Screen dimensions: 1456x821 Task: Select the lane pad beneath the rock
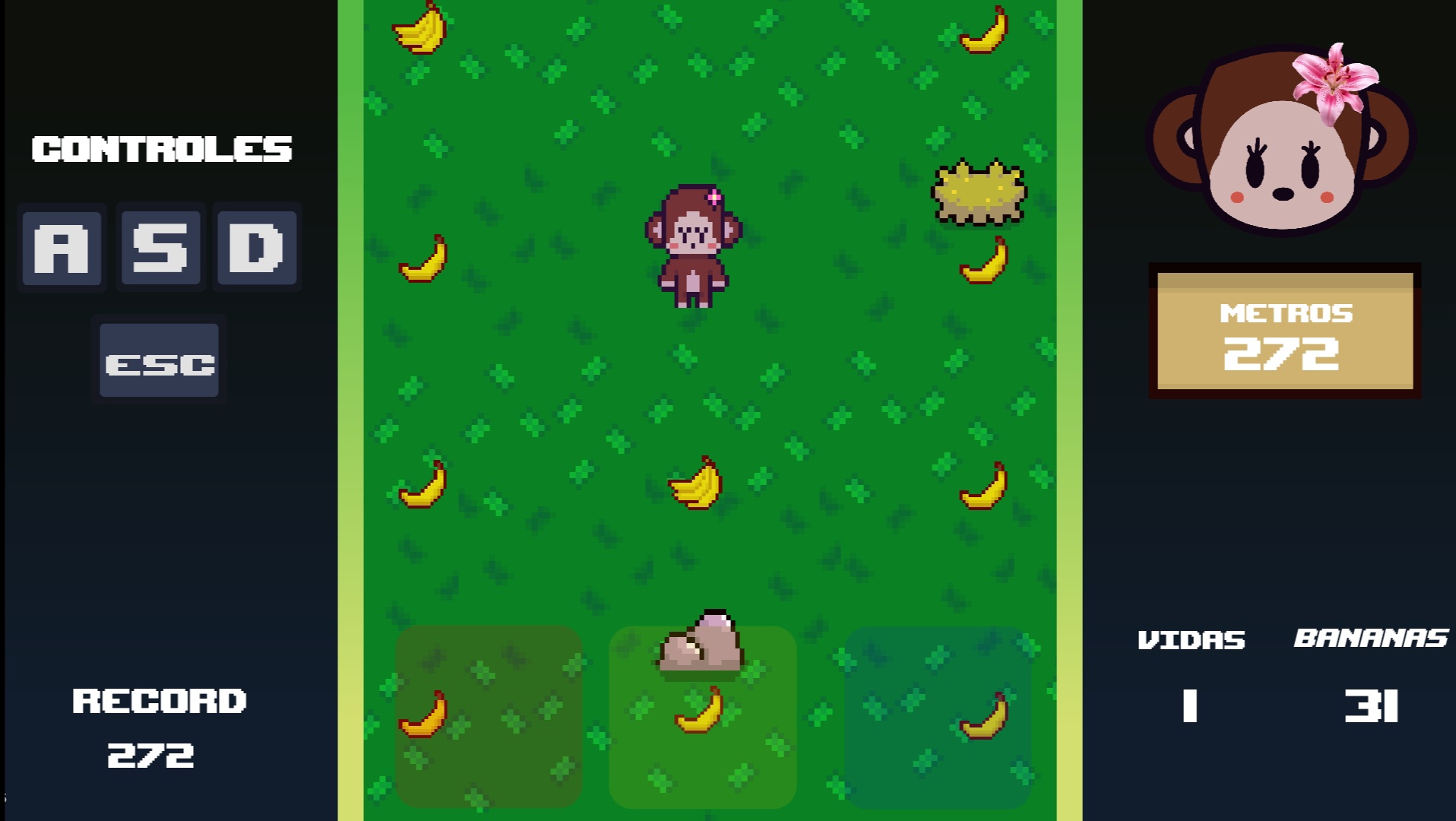tap(702, 730)
